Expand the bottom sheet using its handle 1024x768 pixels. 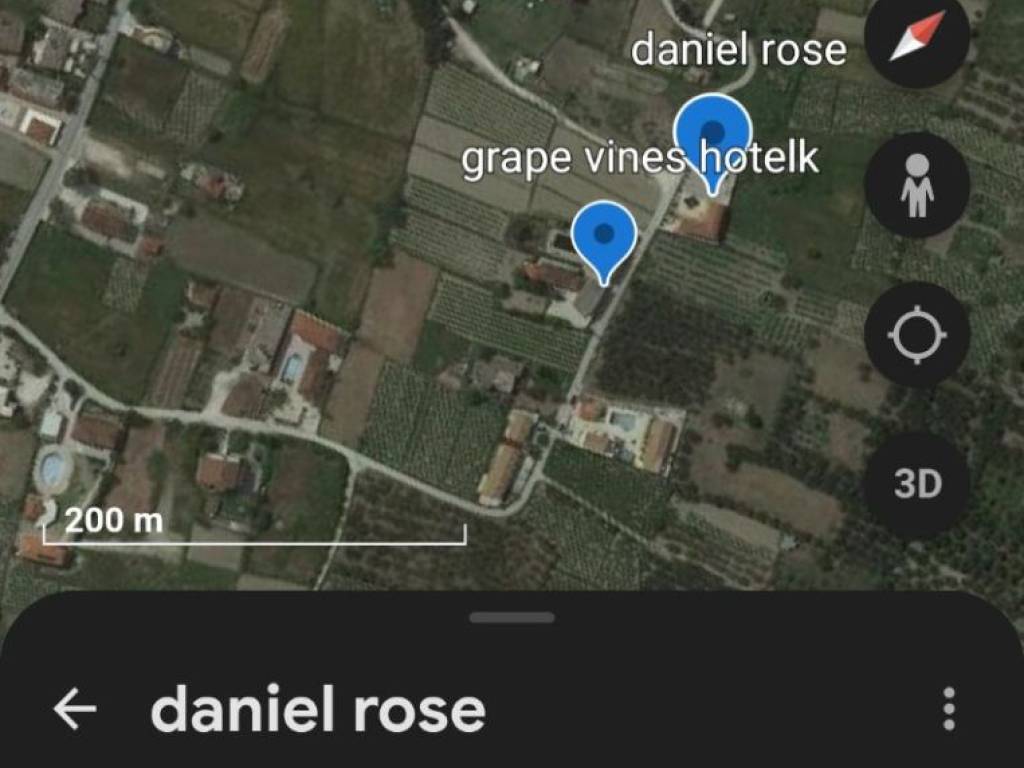(x=512, y=618)
